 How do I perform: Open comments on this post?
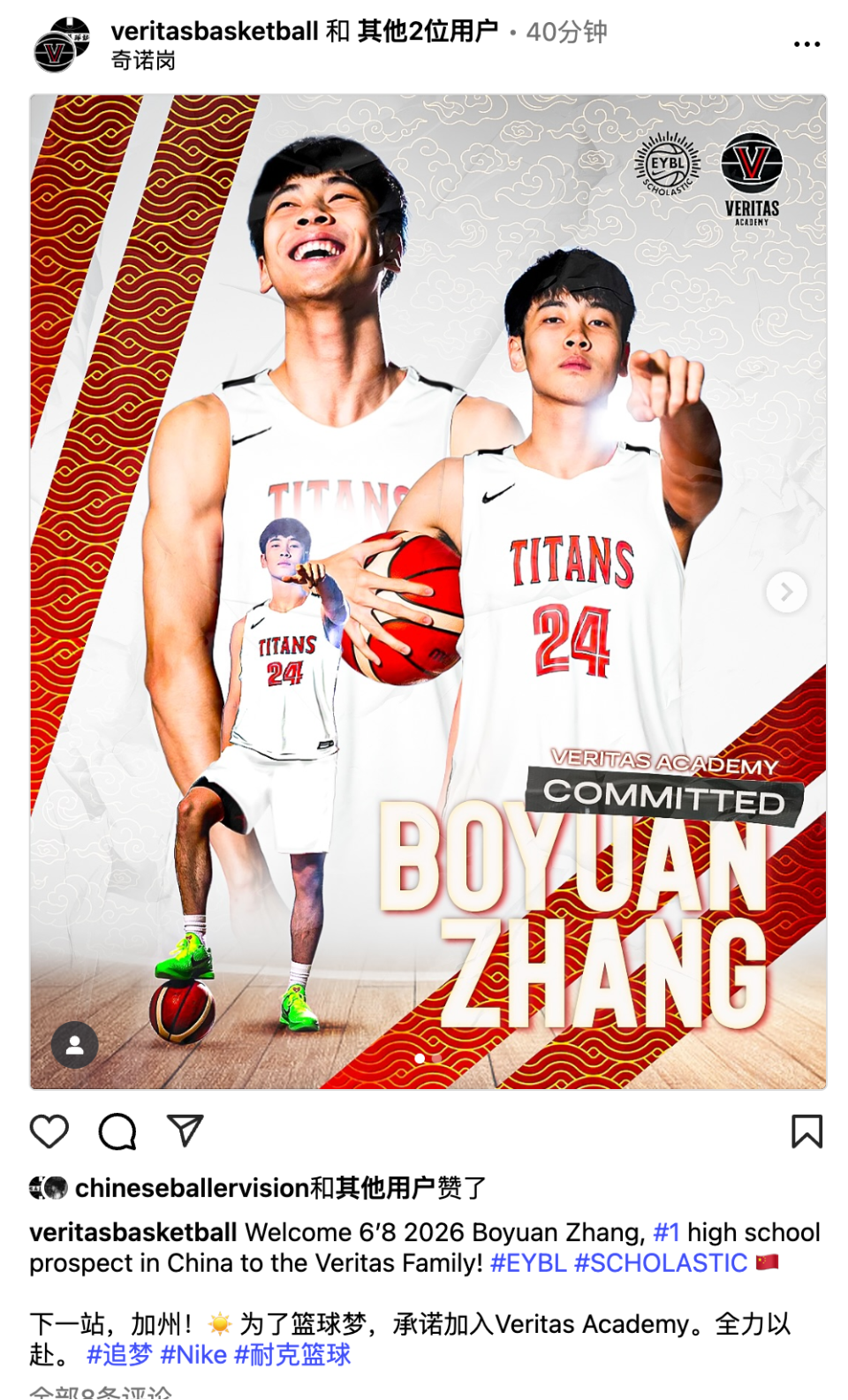click(117, 1131)
